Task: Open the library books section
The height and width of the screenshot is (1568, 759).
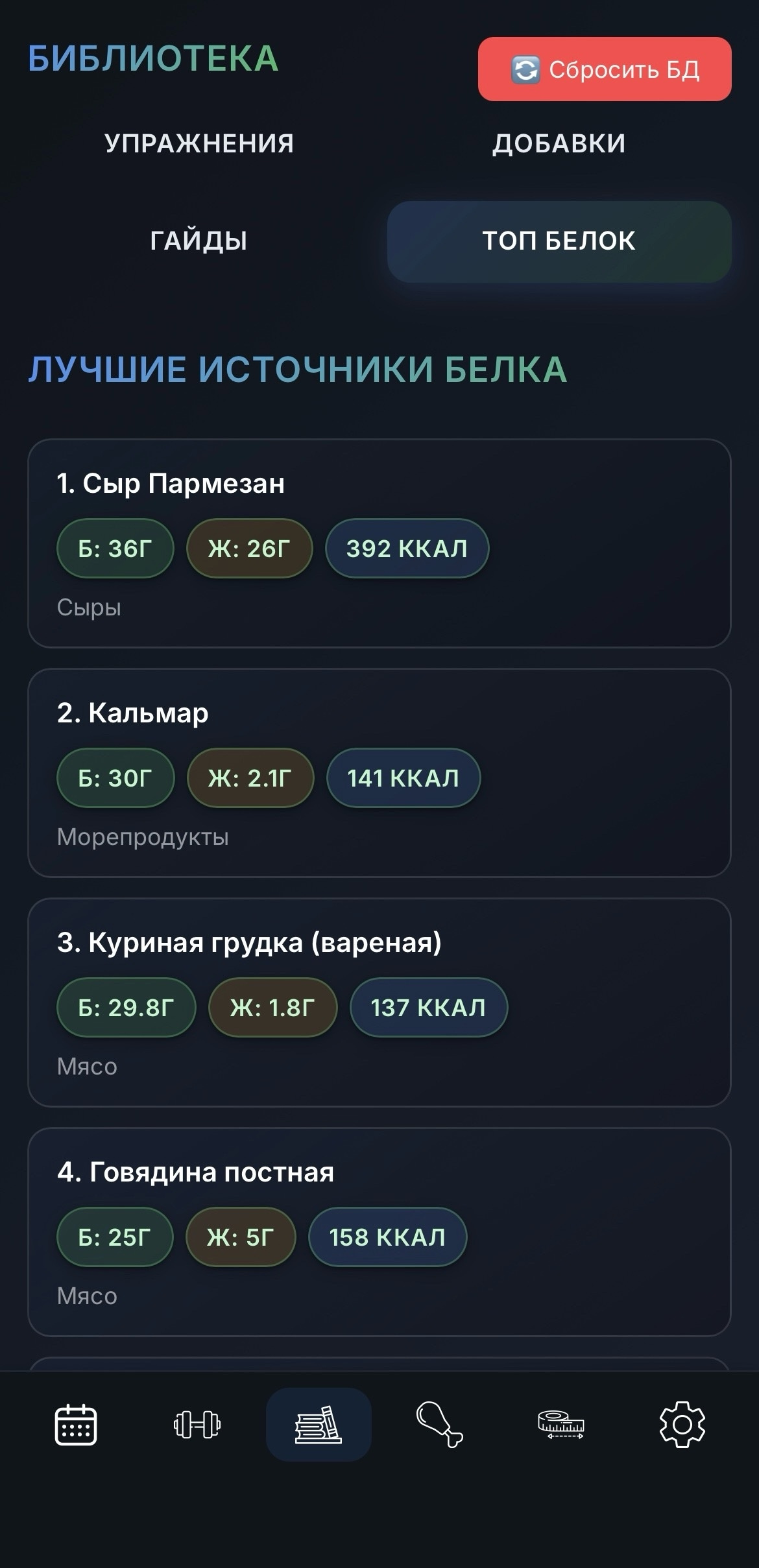Action: pos(319,1425)
